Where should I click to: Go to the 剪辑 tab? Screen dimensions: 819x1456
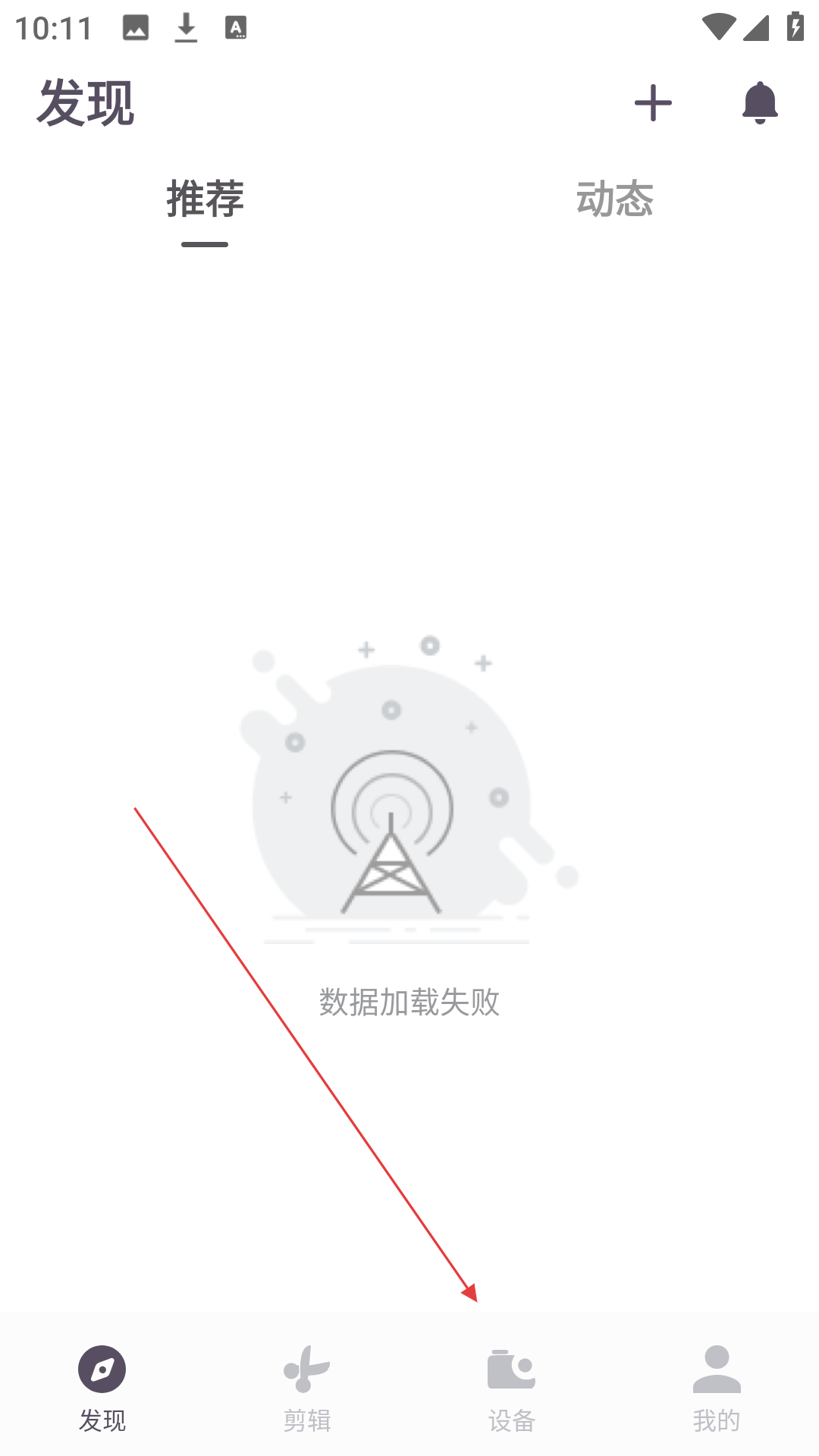click(307, 1389)
